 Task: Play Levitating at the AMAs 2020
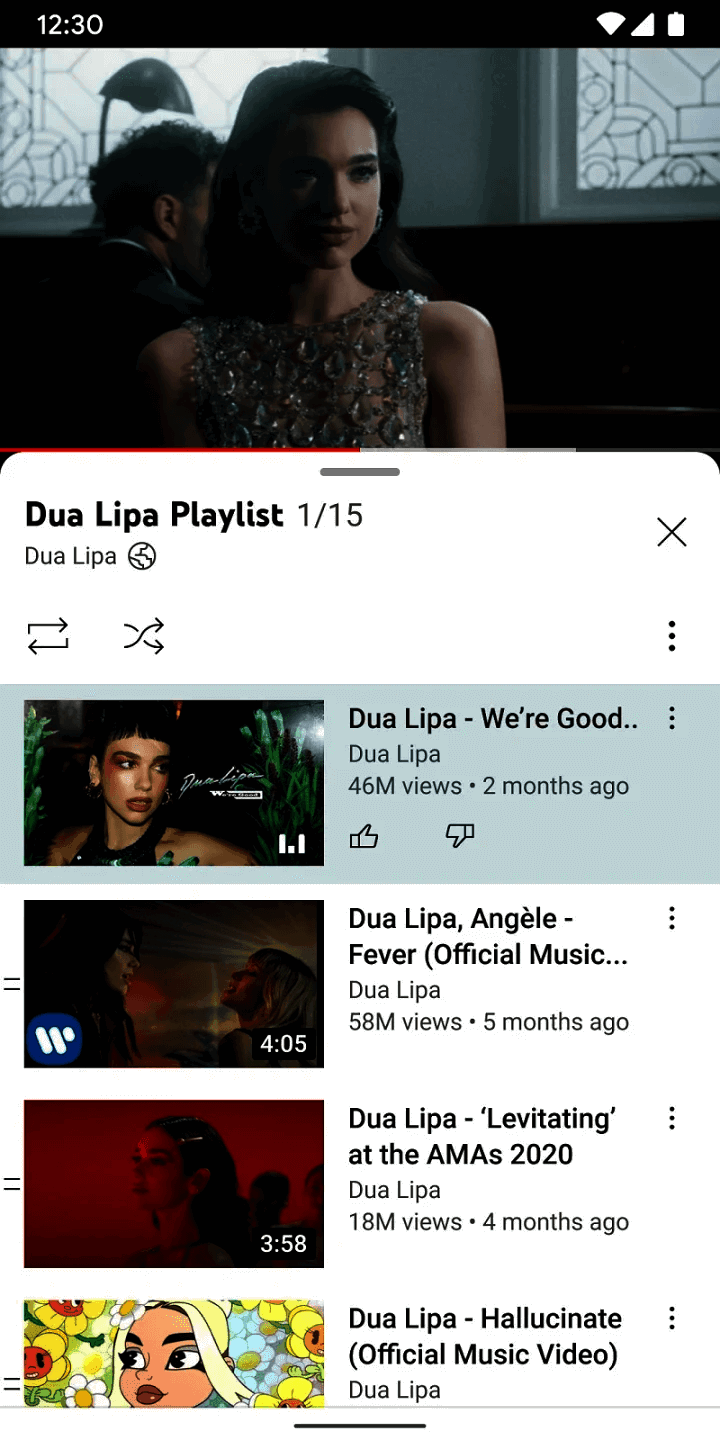point(174,1184)
